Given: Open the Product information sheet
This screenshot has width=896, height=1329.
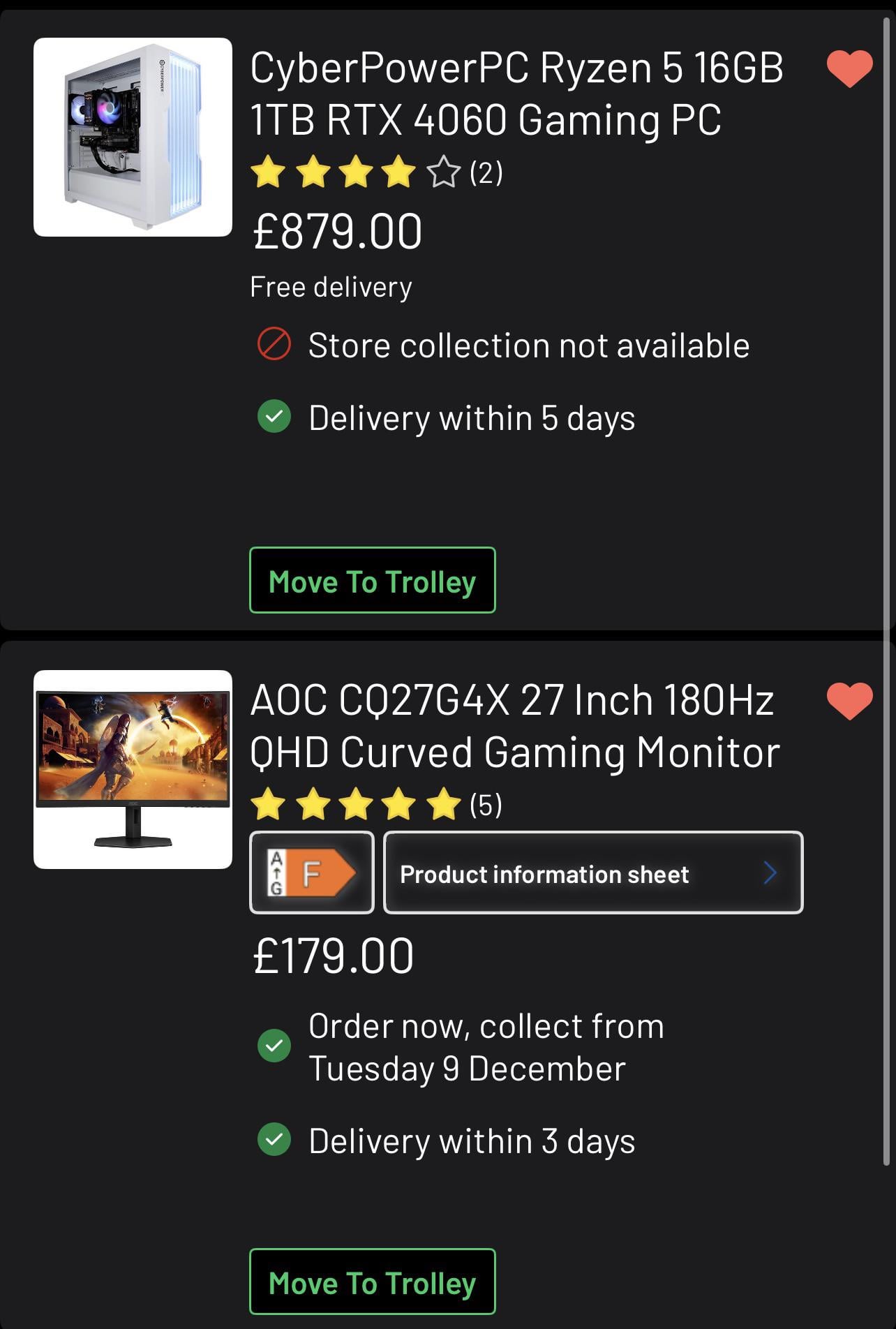Looking at the screenshot, I should (593, 873).
